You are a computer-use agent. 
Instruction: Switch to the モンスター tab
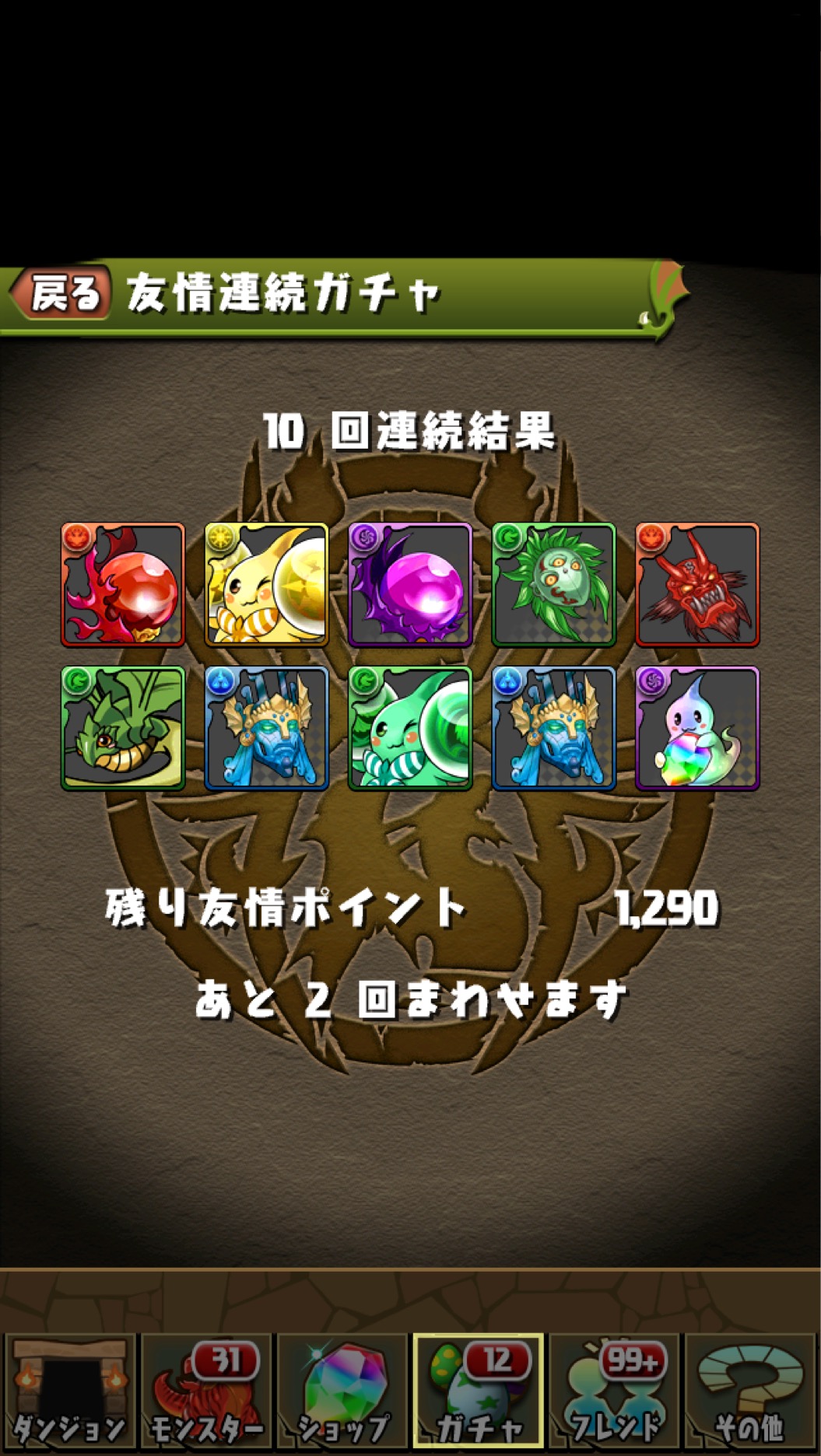coord(205,1394)
